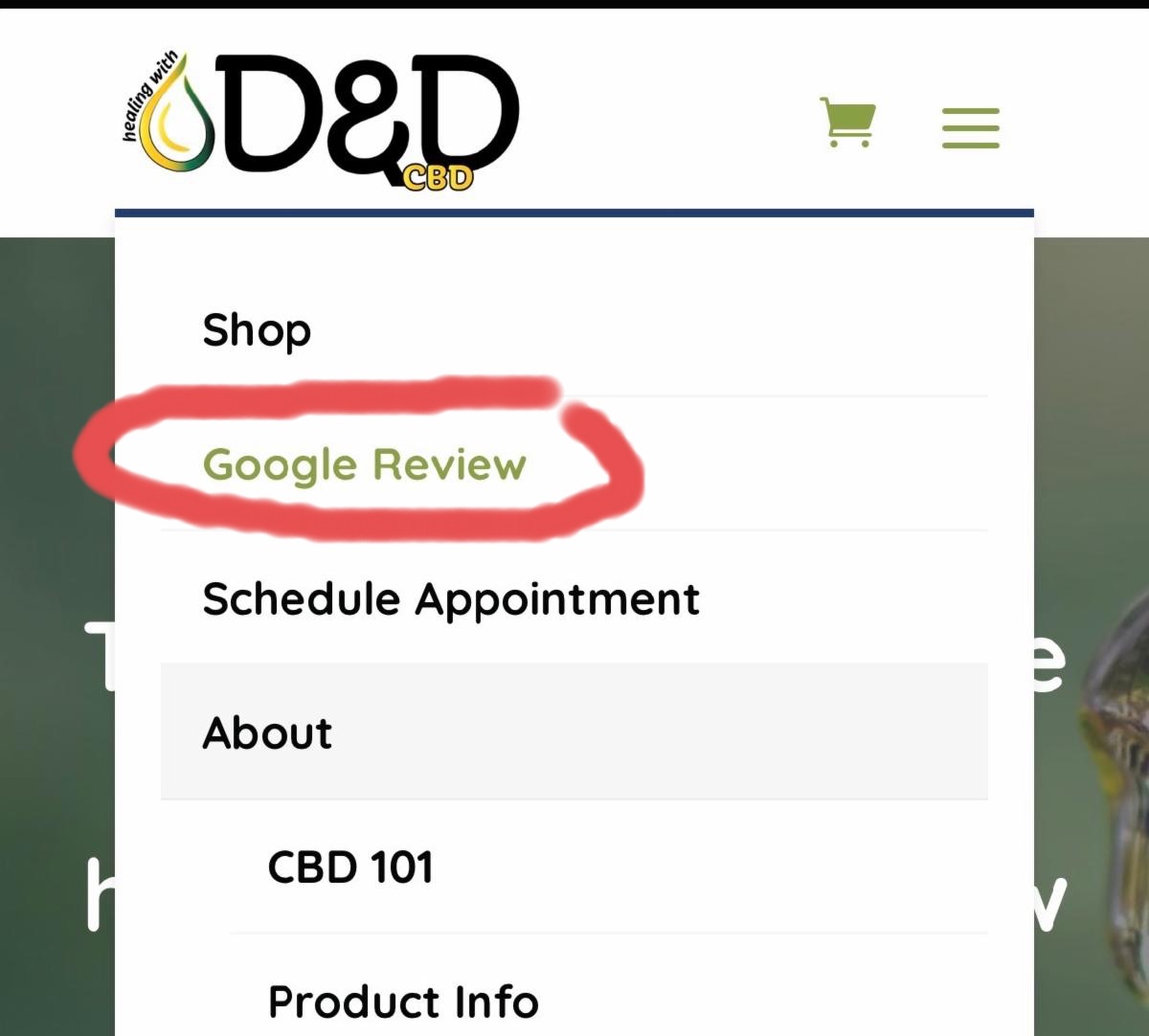Open the CBD 101 page

(350, 867)
